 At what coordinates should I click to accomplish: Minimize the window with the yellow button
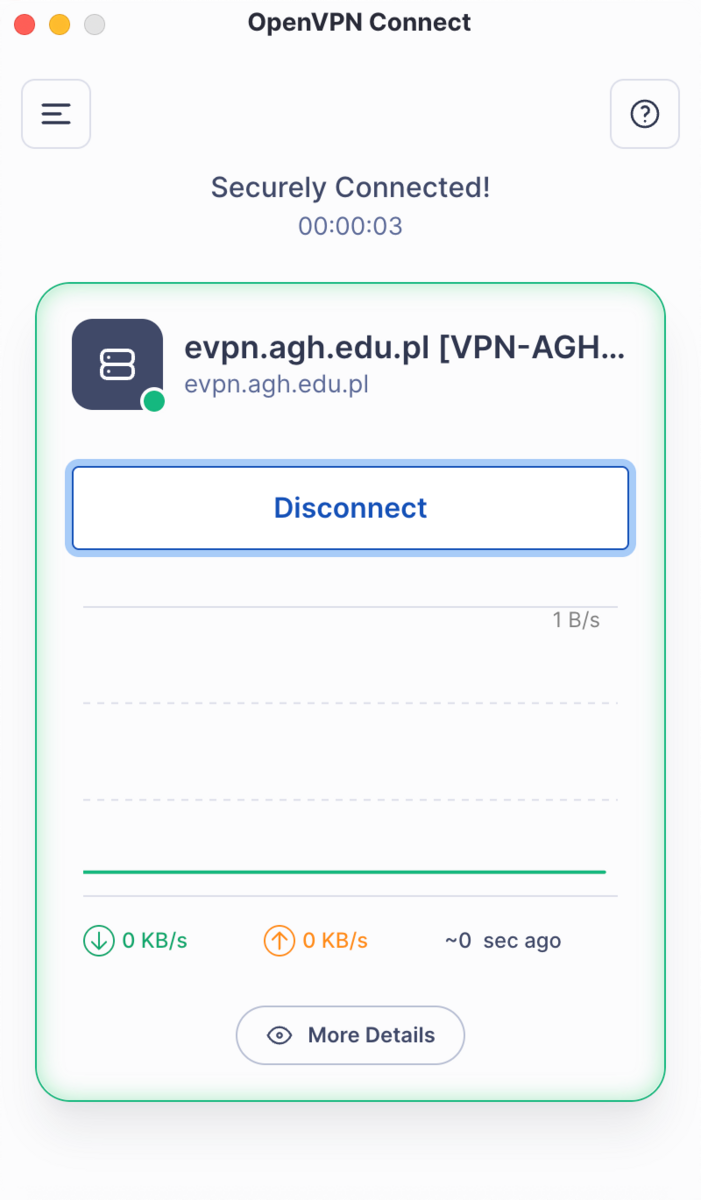[x=60, y=25]
